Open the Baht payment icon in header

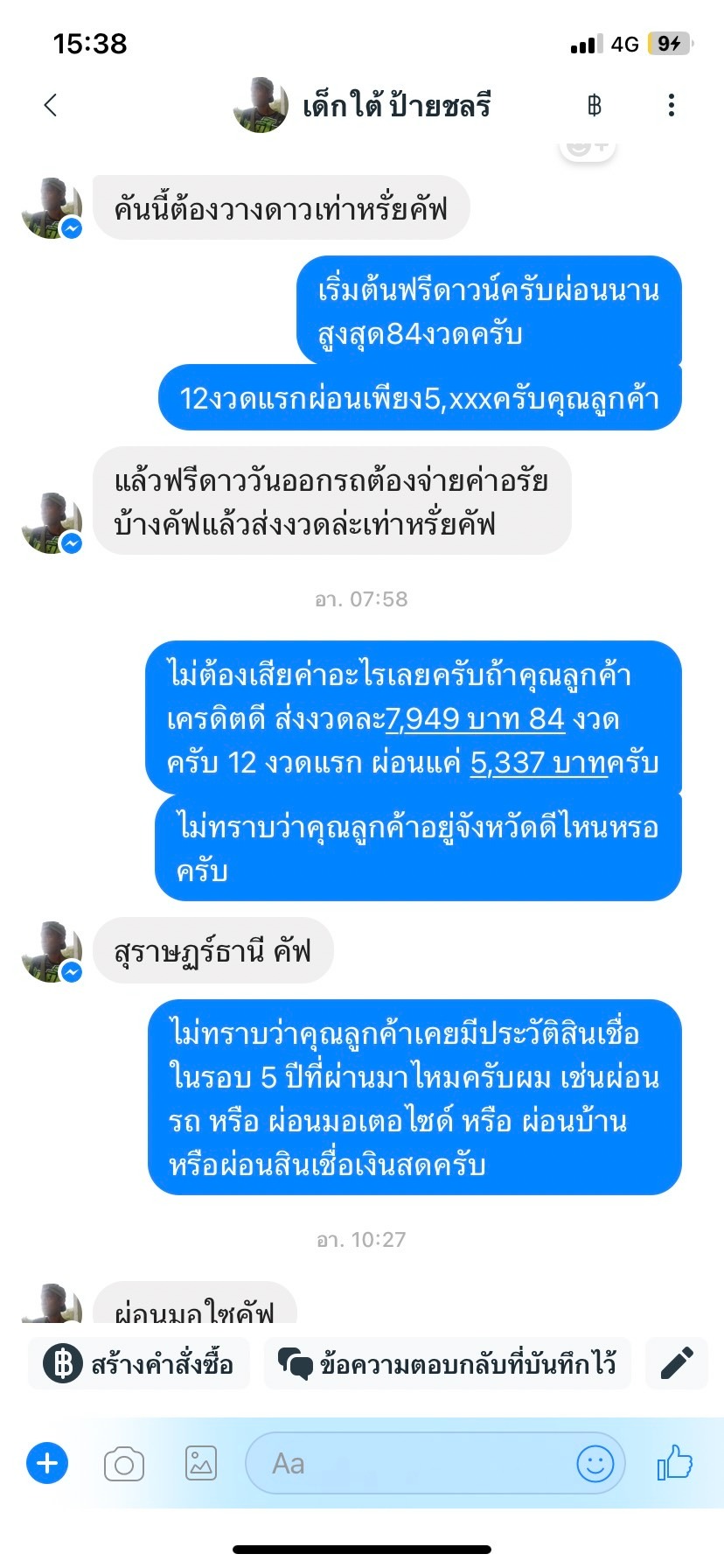point(595,106)
